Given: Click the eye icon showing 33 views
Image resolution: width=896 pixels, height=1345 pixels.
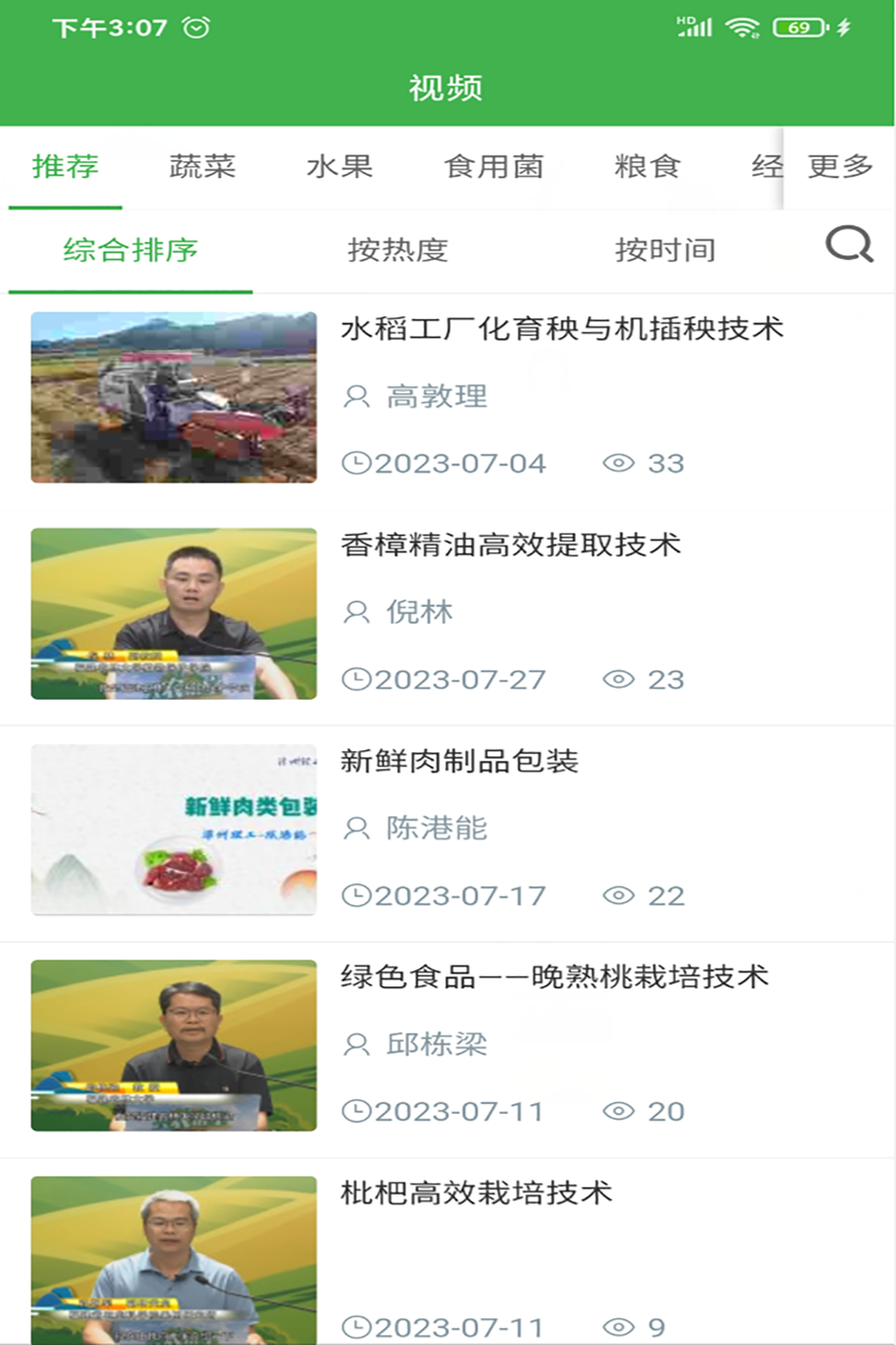Looking at the screenshot, I should (x=618, y=462).
